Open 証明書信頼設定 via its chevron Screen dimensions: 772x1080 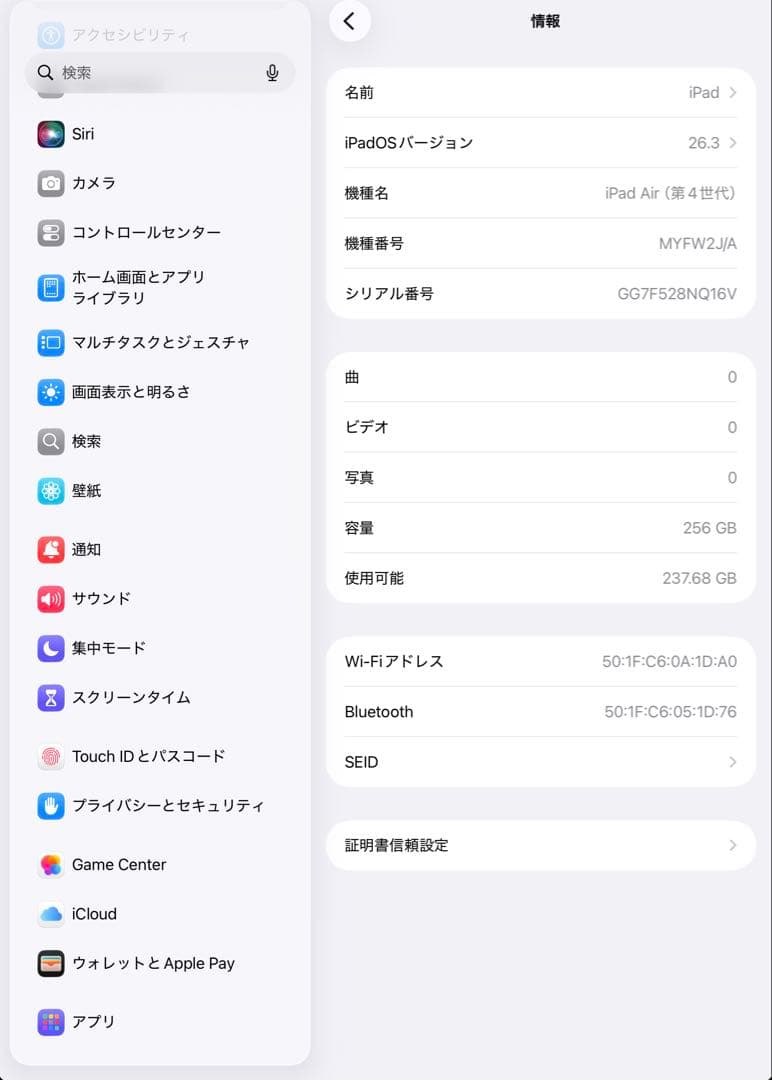733,845
